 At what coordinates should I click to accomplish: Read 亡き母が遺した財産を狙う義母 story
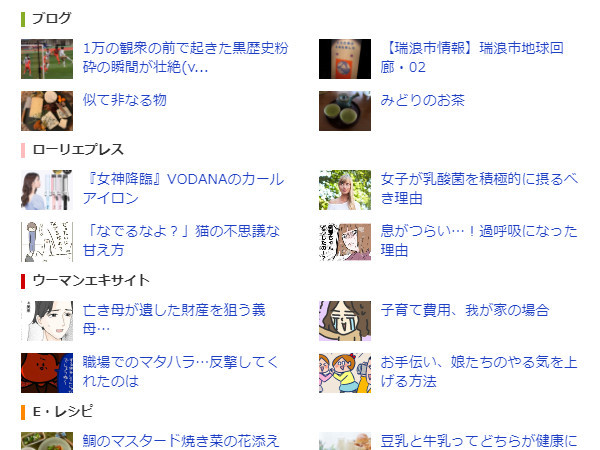(173, 319)
